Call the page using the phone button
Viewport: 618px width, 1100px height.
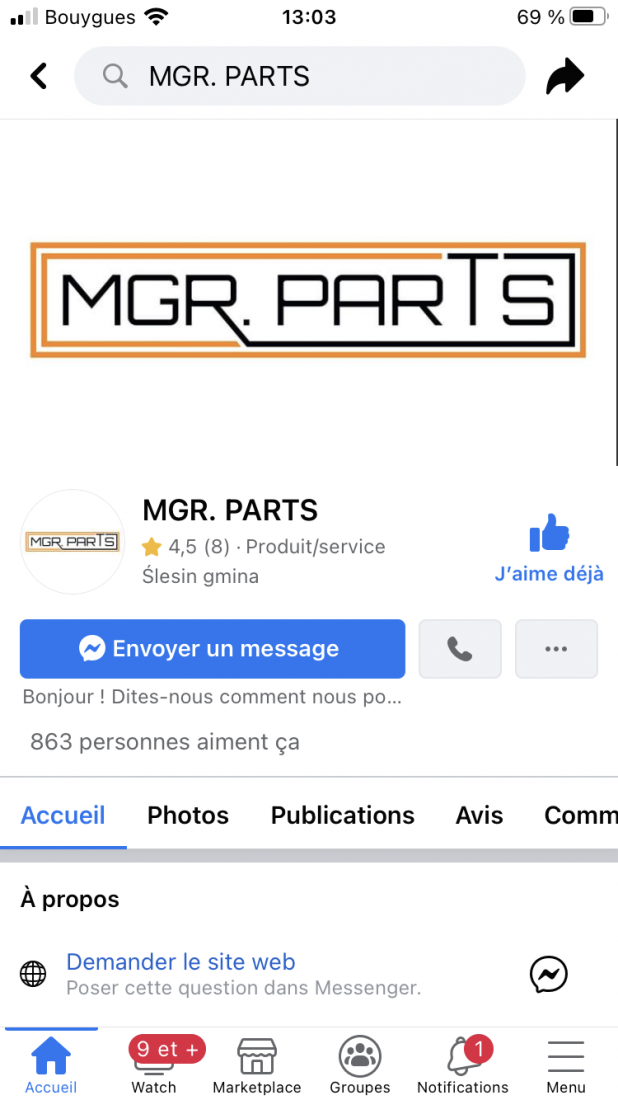click(x=460, y=649)
